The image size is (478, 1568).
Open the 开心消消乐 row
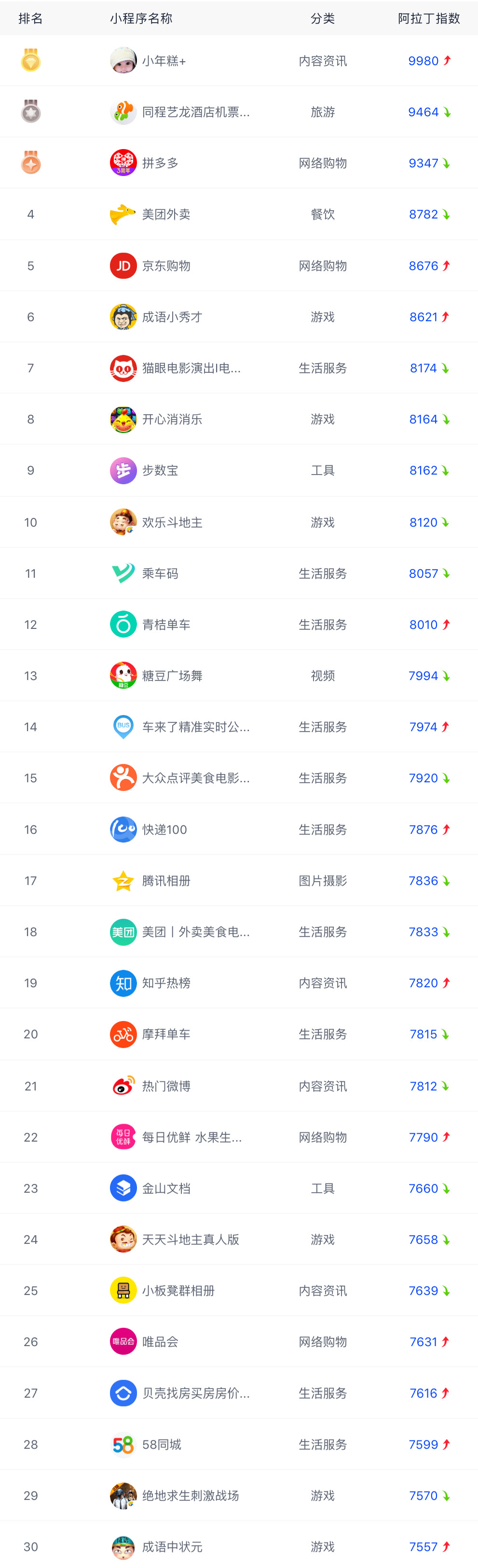tap(172, 420)
